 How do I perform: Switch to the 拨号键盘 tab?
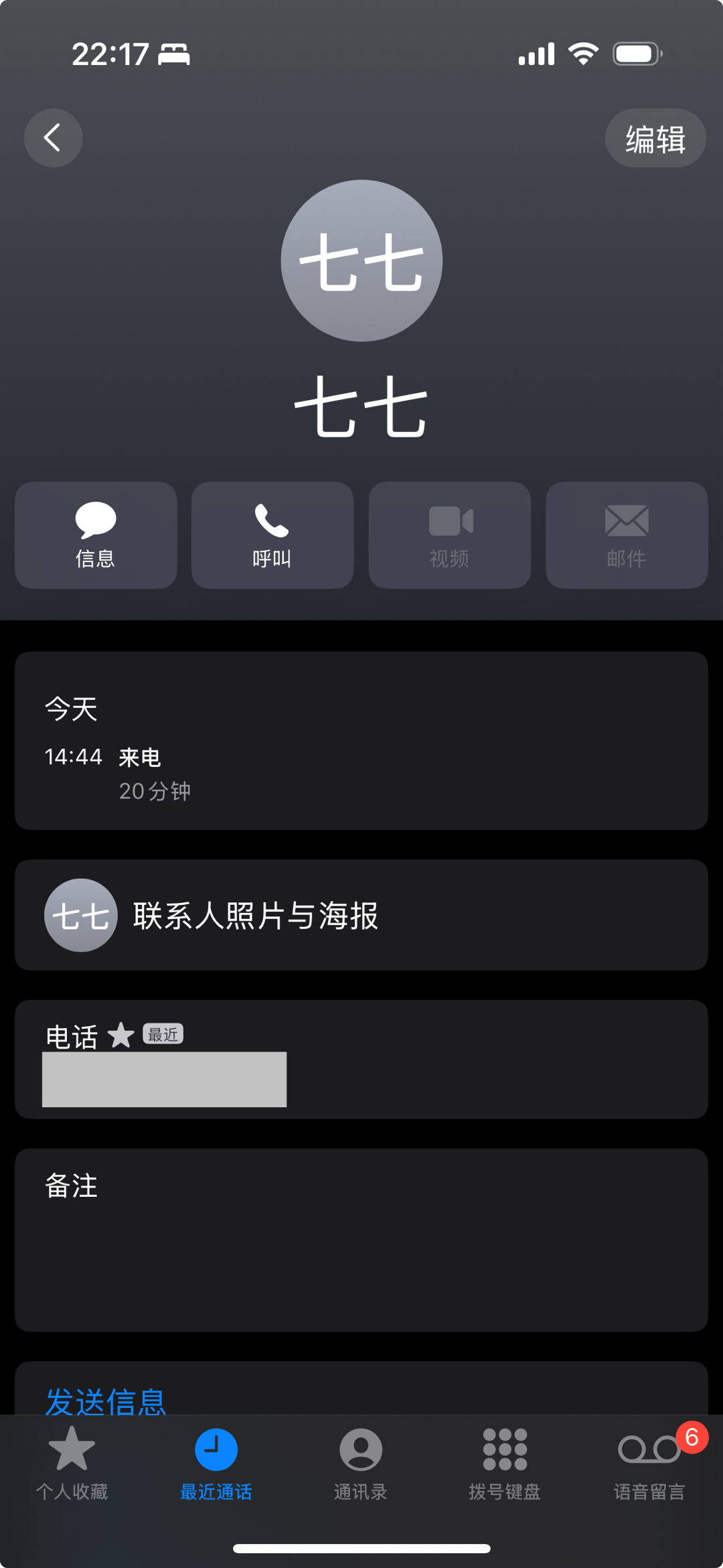[x=505, y=1464]
